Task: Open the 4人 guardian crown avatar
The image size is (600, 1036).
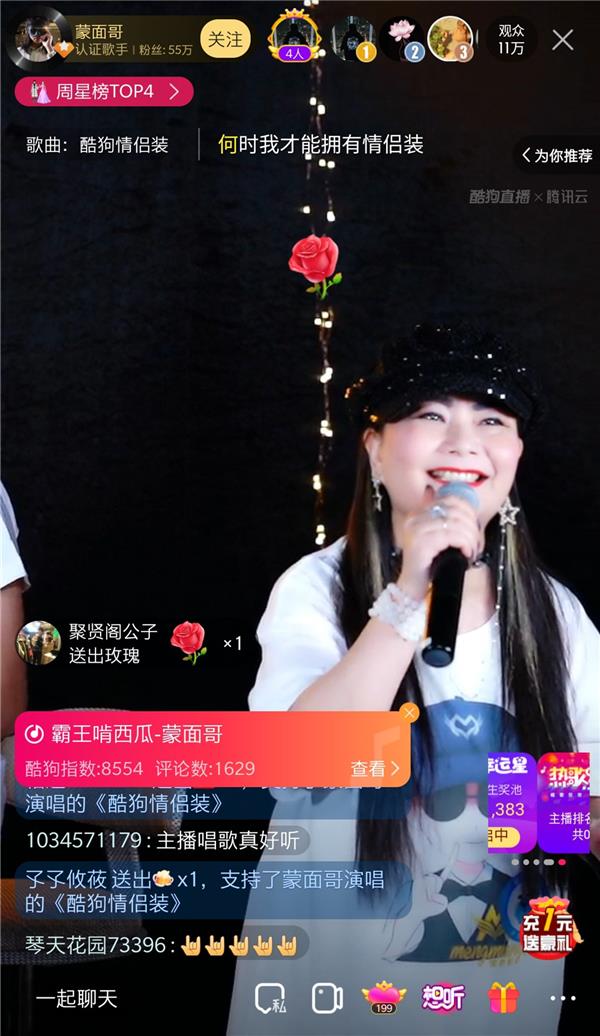Action: 295,38
